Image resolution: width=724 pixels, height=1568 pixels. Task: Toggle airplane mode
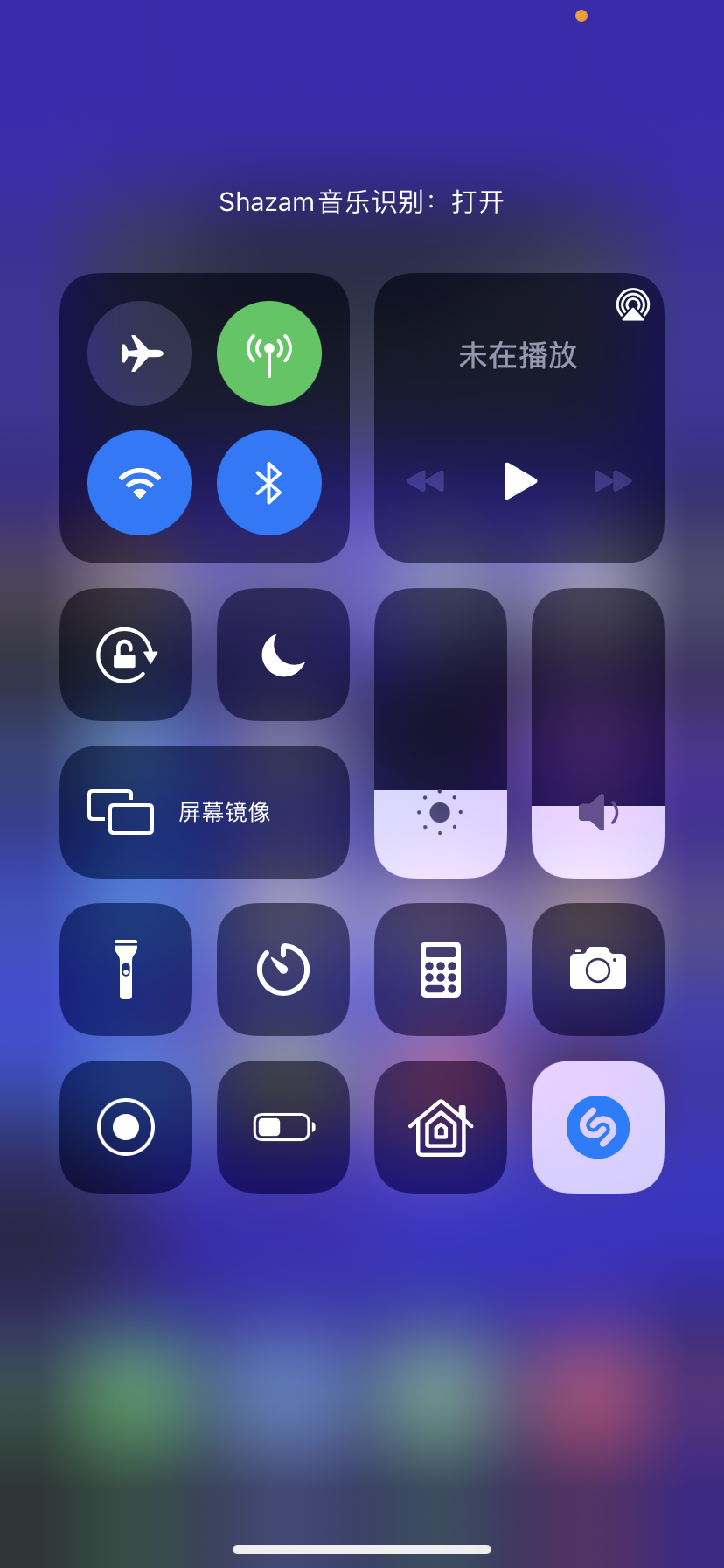point(140,353)
